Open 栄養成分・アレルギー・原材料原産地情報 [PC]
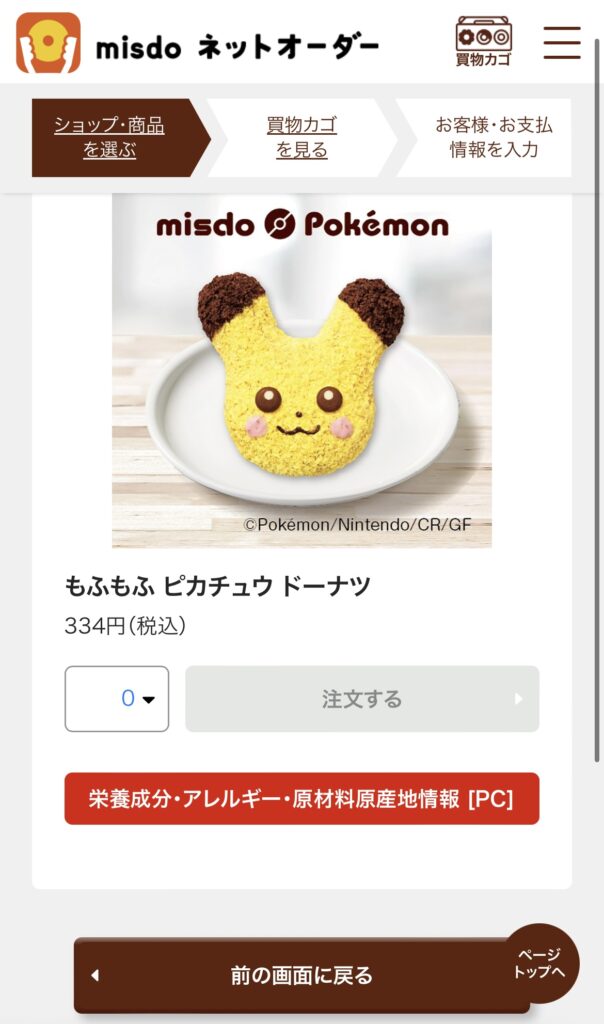The height and width of the screenshot is (1024, 604). click(x=301, y=798)
